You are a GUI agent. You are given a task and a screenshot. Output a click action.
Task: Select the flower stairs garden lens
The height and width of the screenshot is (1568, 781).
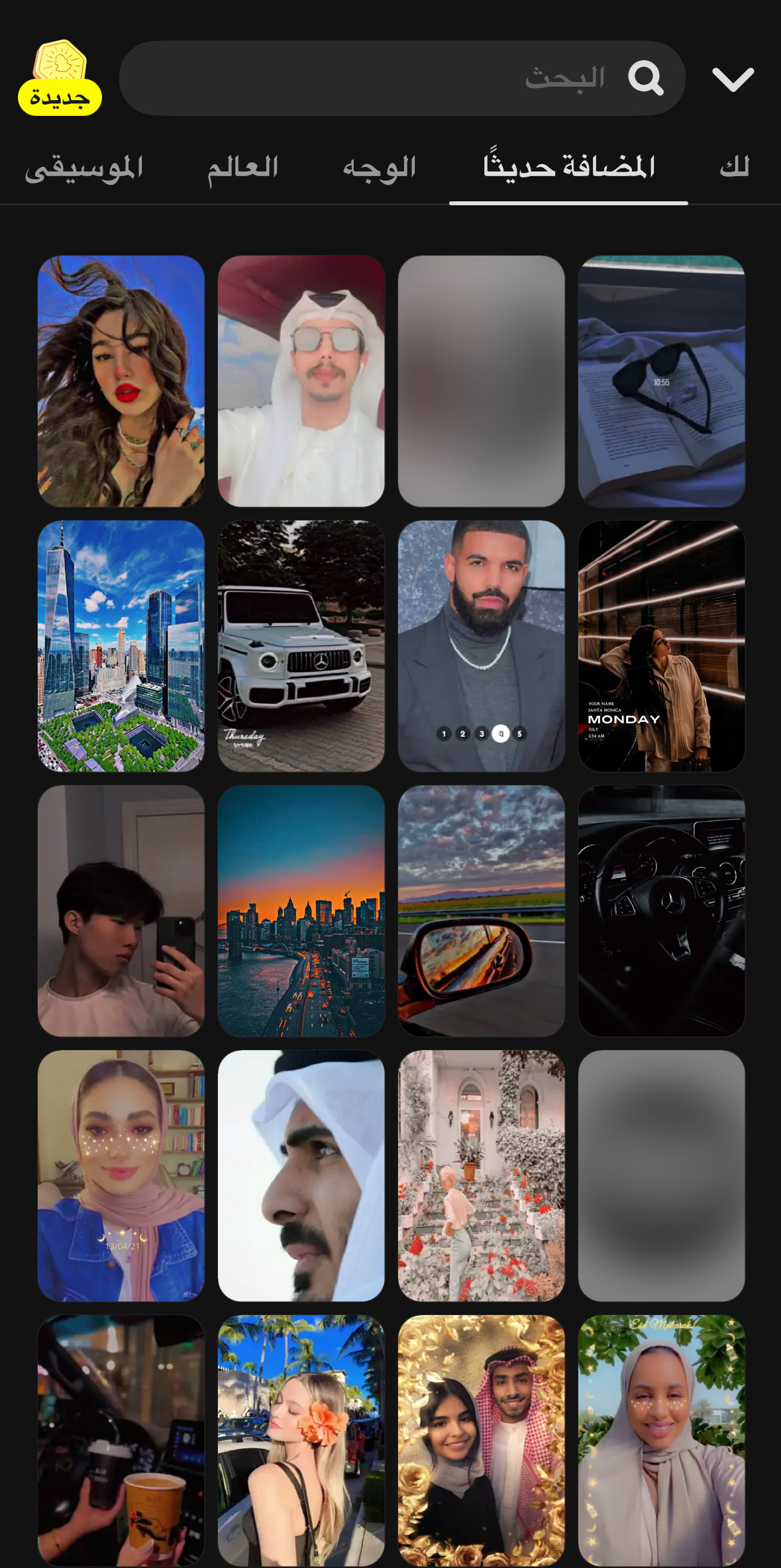(482, 1175)
